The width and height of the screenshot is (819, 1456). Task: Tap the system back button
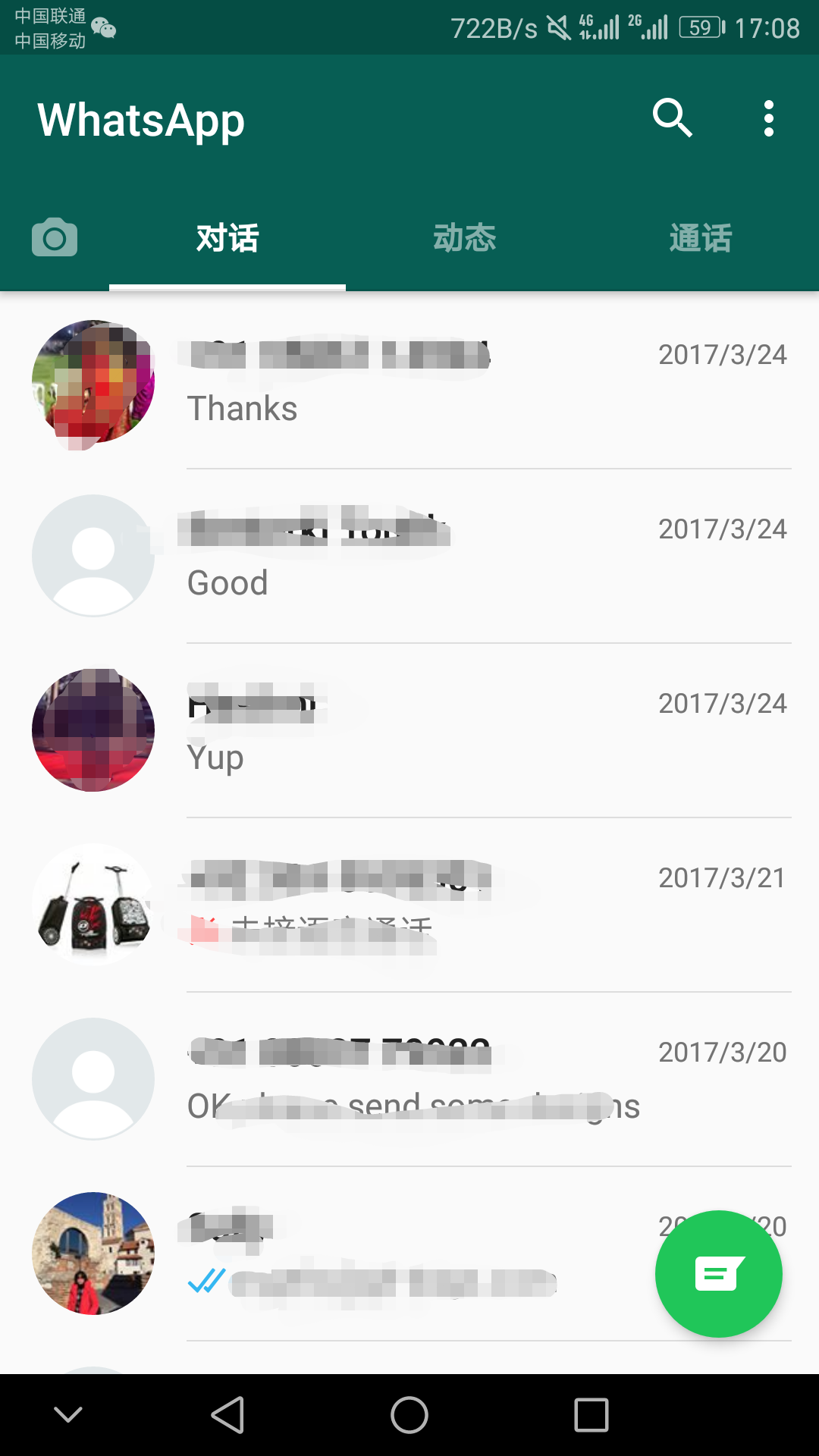click(227, 1415)
